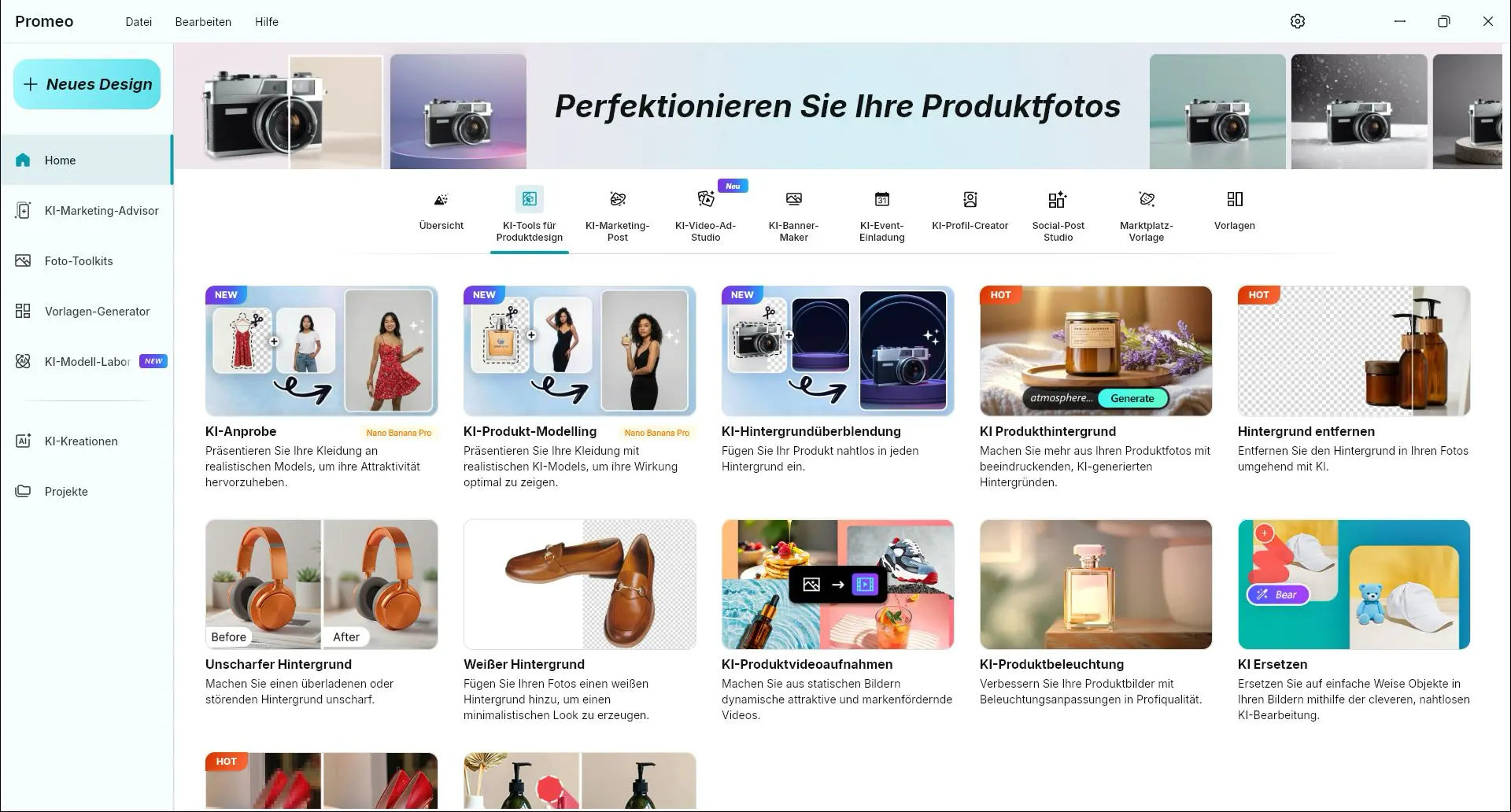Open the settings gear icon

1298,22
